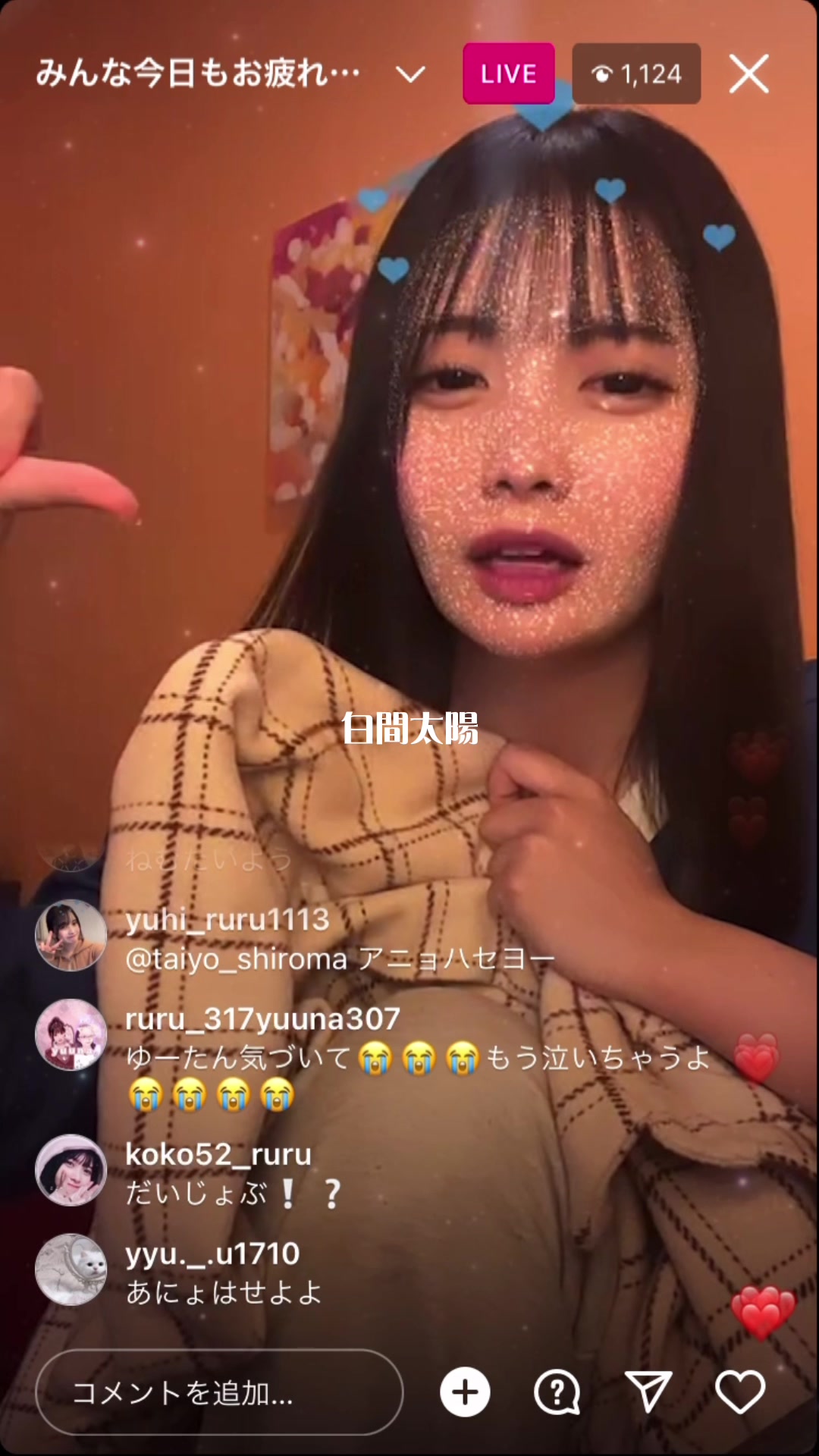
Task: Share live via paper plane icon
Action: tap(648, 1392)
